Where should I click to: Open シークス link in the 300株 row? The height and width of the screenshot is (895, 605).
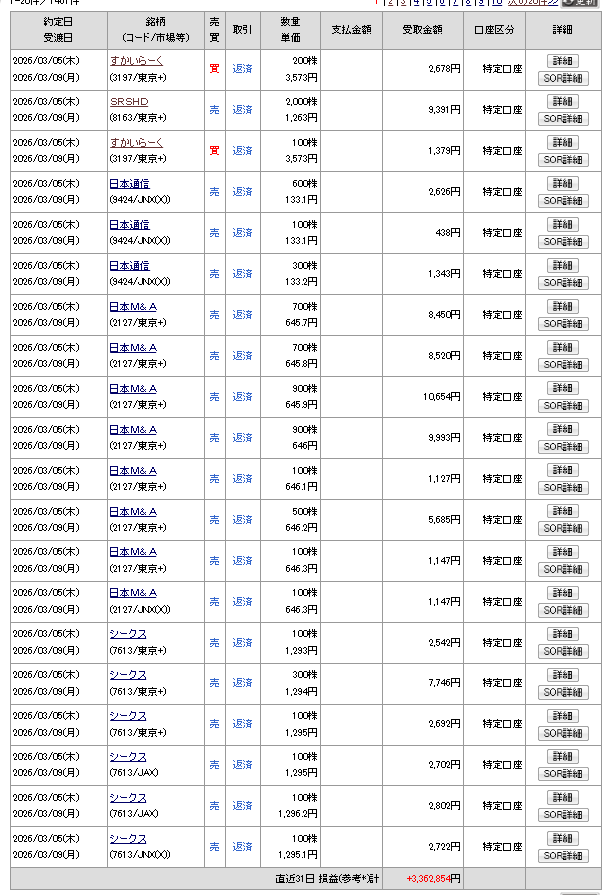tap(128, 675)
